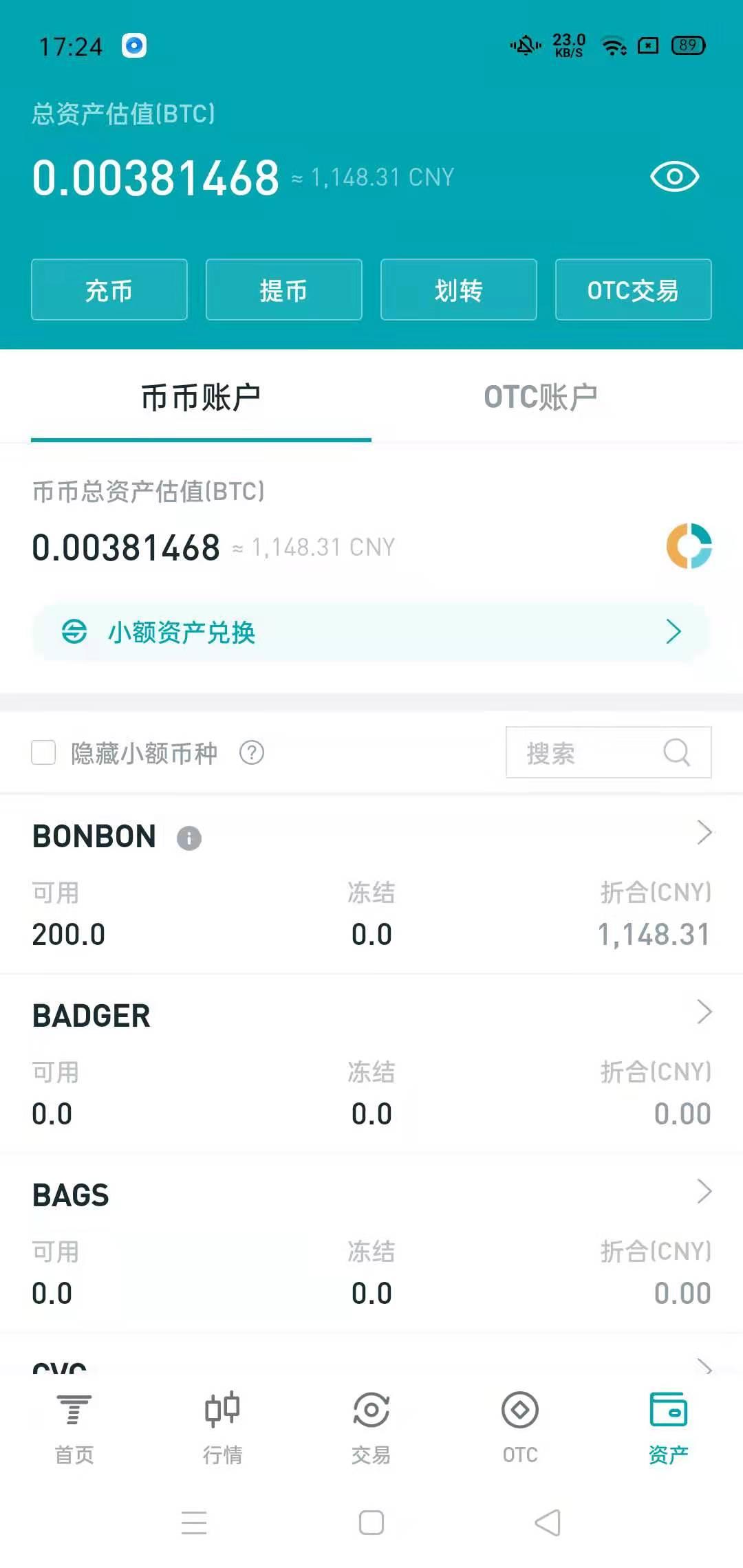Expand the BONBON asset row

[x=704, y=834]
